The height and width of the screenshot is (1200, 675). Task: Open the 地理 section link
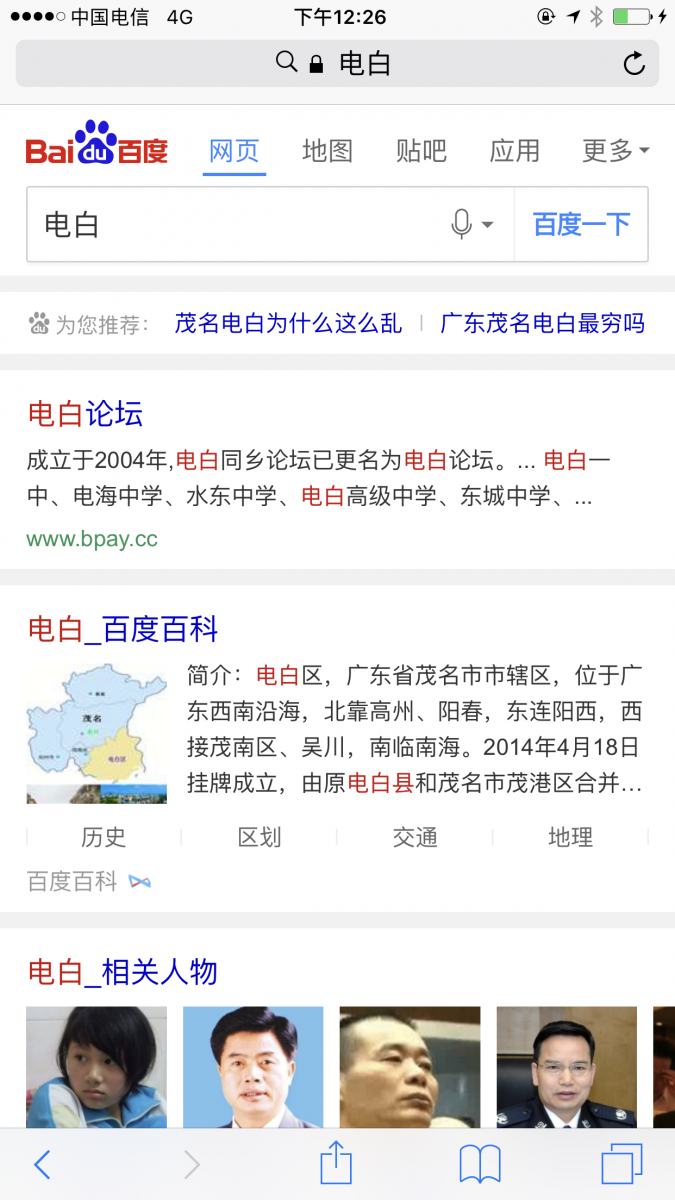pos(571,837)
